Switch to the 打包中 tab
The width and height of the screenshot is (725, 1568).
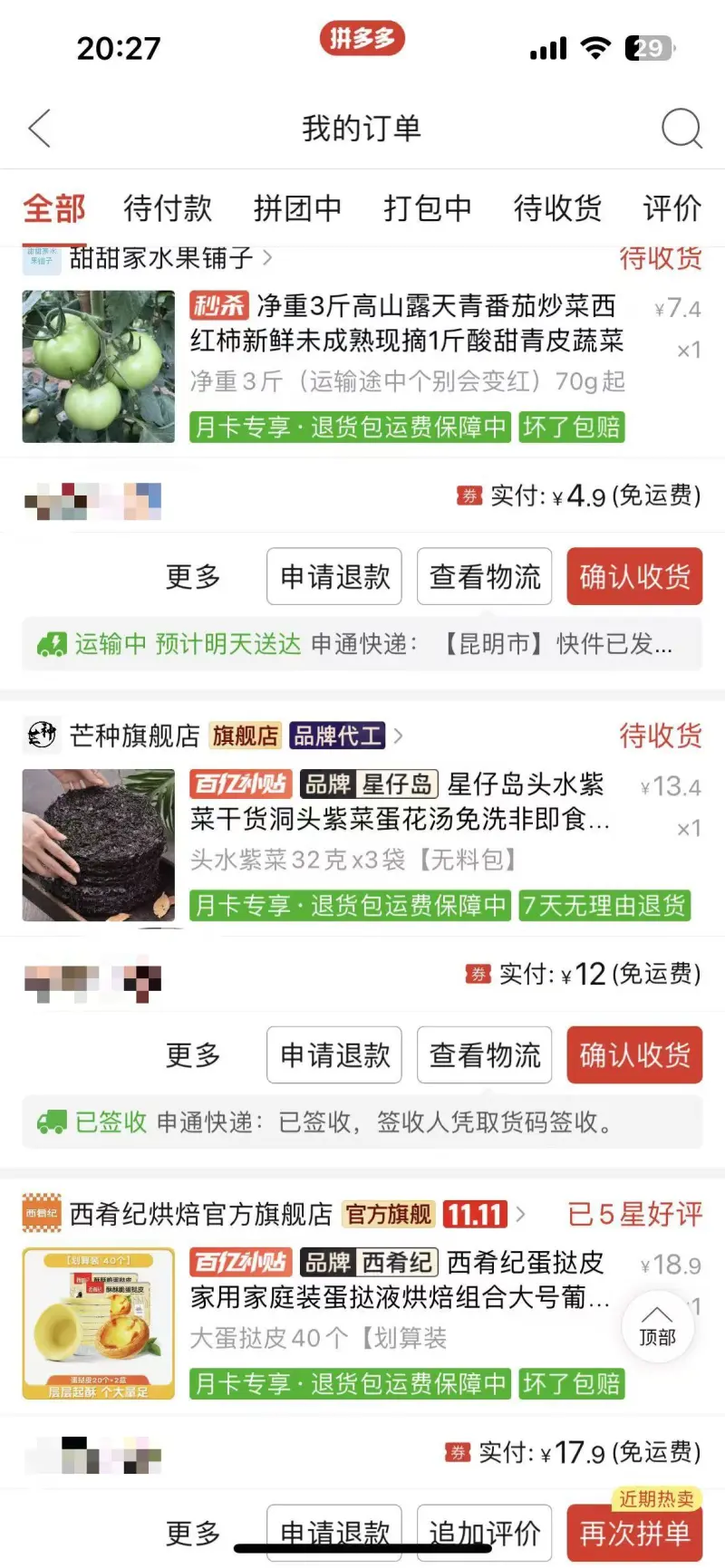tap(427, 208)
